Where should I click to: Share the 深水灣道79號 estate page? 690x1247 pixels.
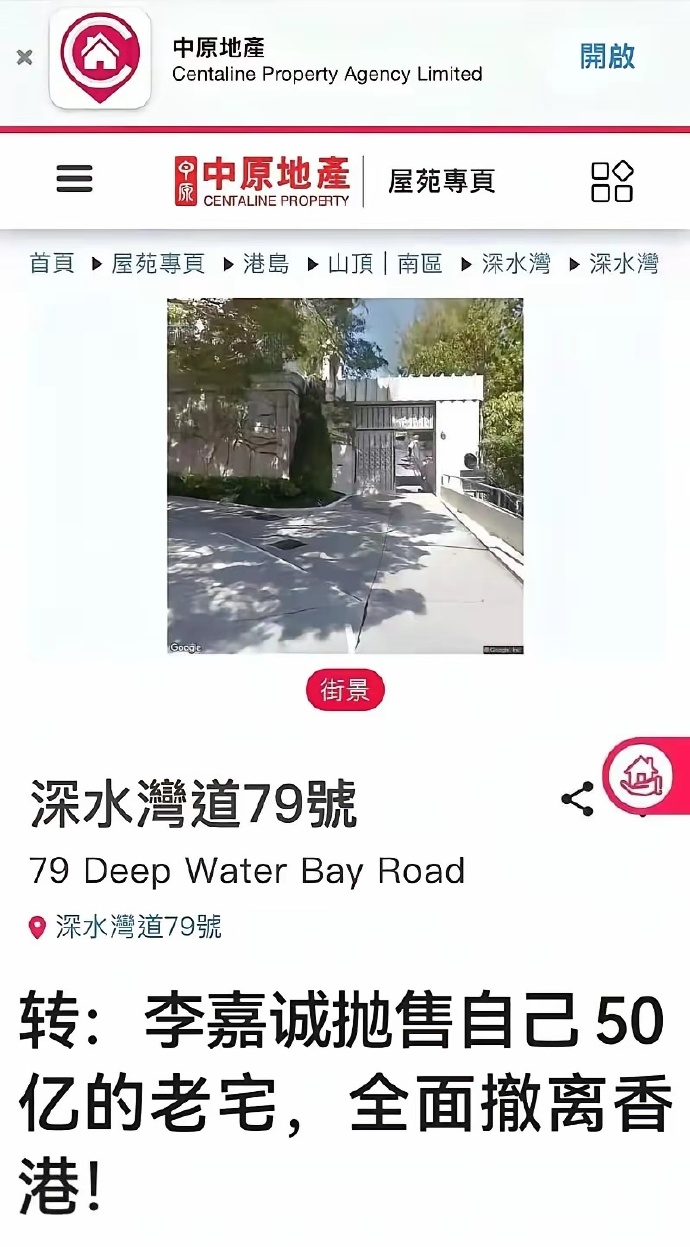coord(577,798)
